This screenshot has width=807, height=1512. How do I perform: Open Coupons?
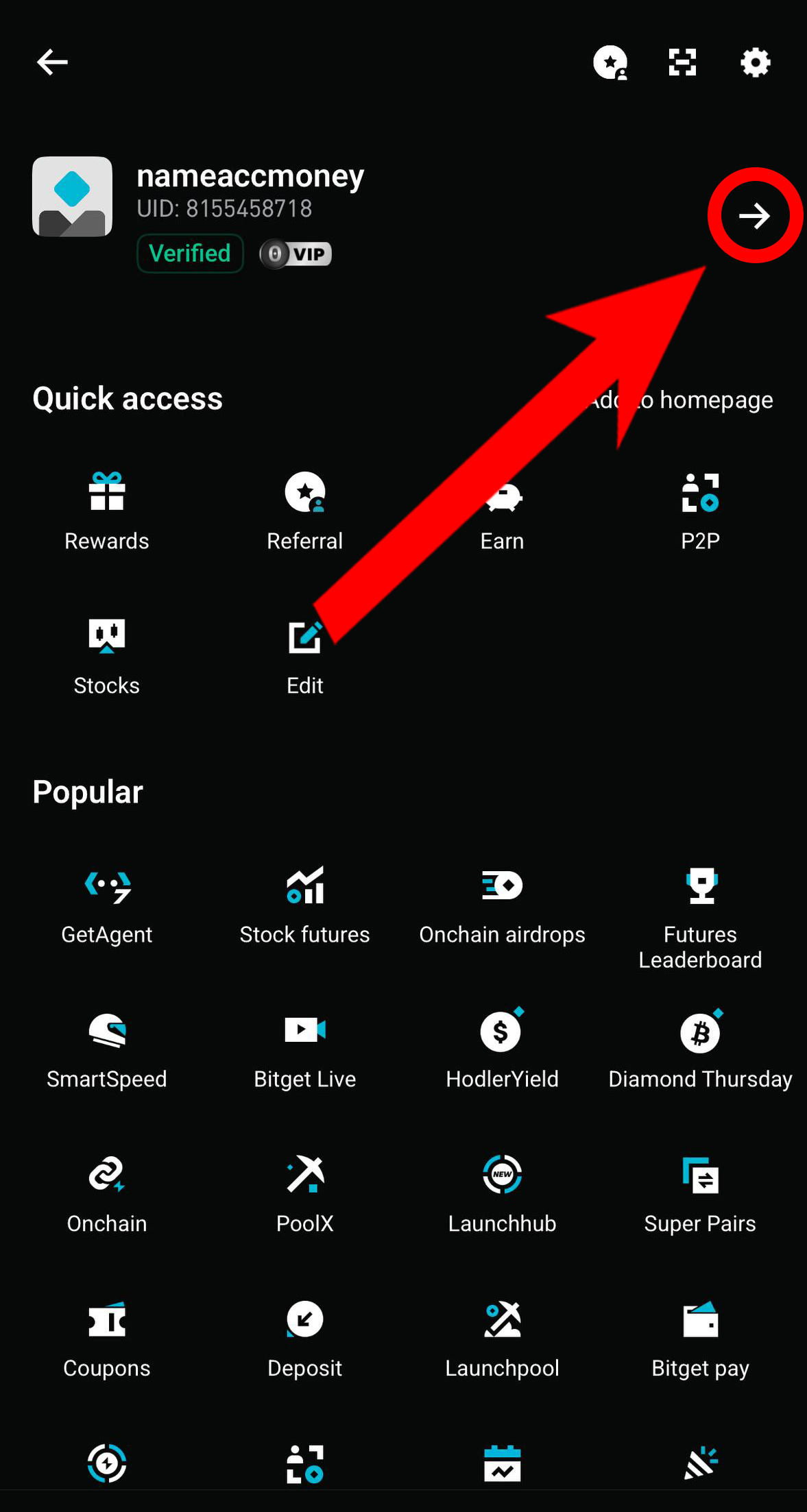106,1338
